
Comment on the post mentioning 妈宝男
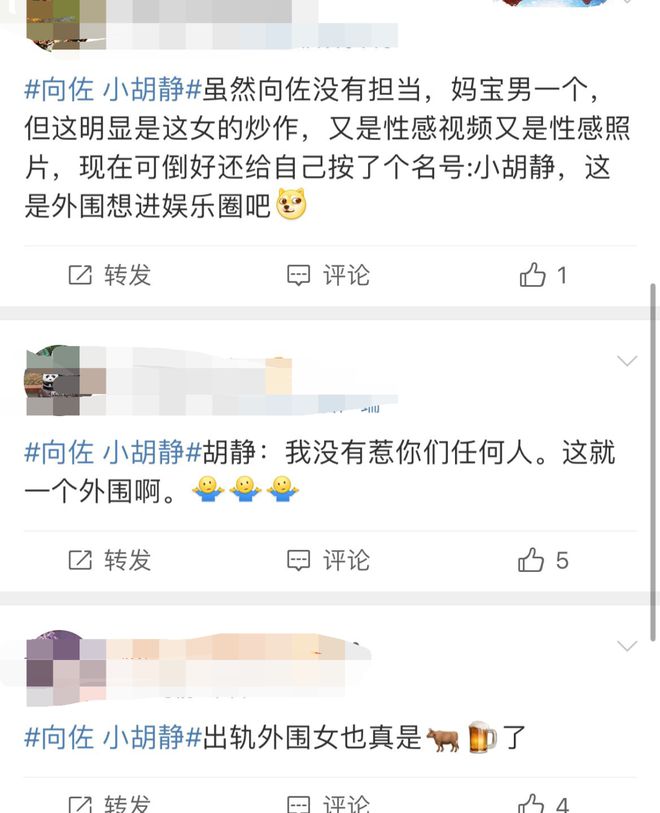328,275
